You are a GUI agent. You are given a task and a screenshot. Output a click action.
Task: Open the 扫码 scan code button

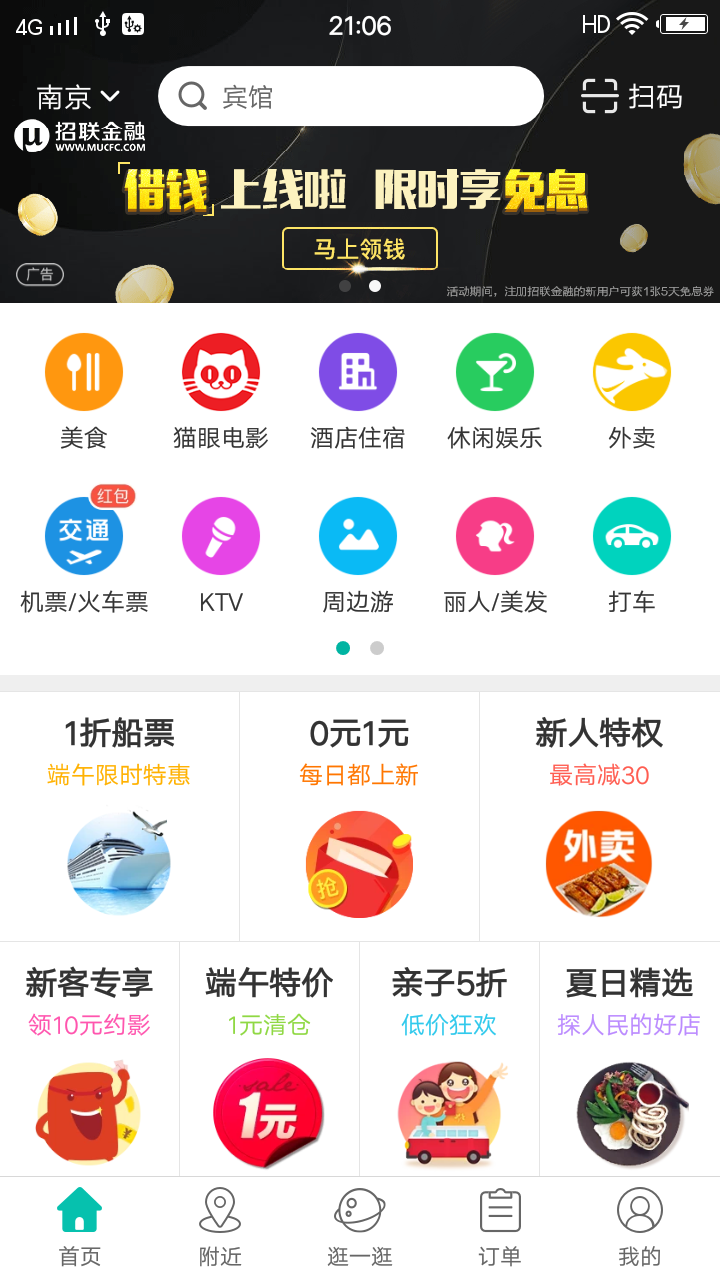[632, 97]
